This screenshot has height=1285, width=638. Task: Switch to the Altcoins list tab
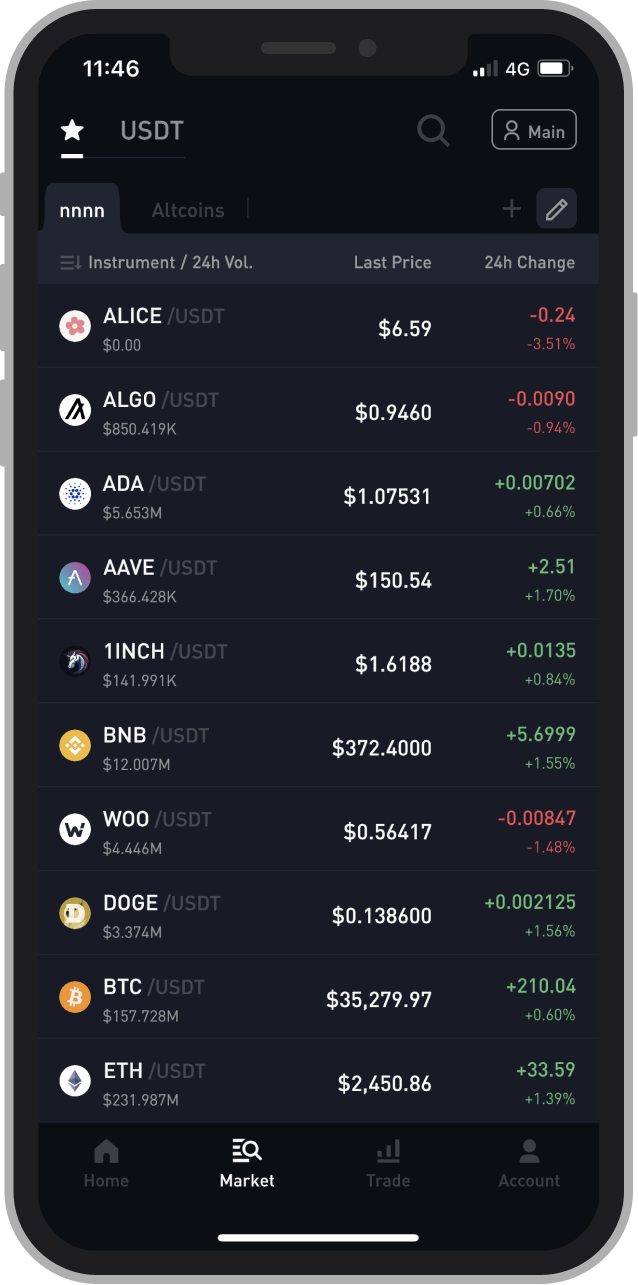coord(188,210)
